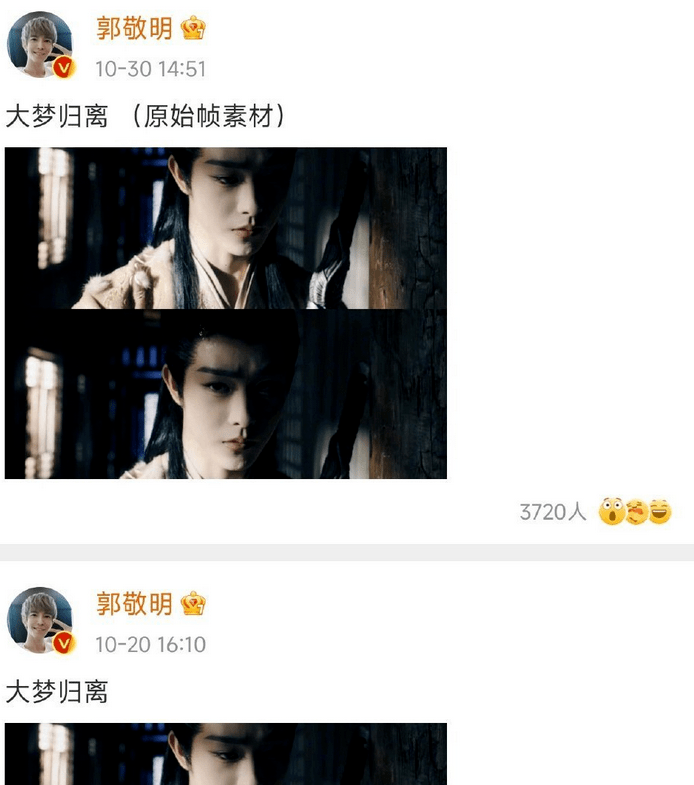Open avatar on the 10-20 16:10 post
694x785 pixels.
(40, 620)
